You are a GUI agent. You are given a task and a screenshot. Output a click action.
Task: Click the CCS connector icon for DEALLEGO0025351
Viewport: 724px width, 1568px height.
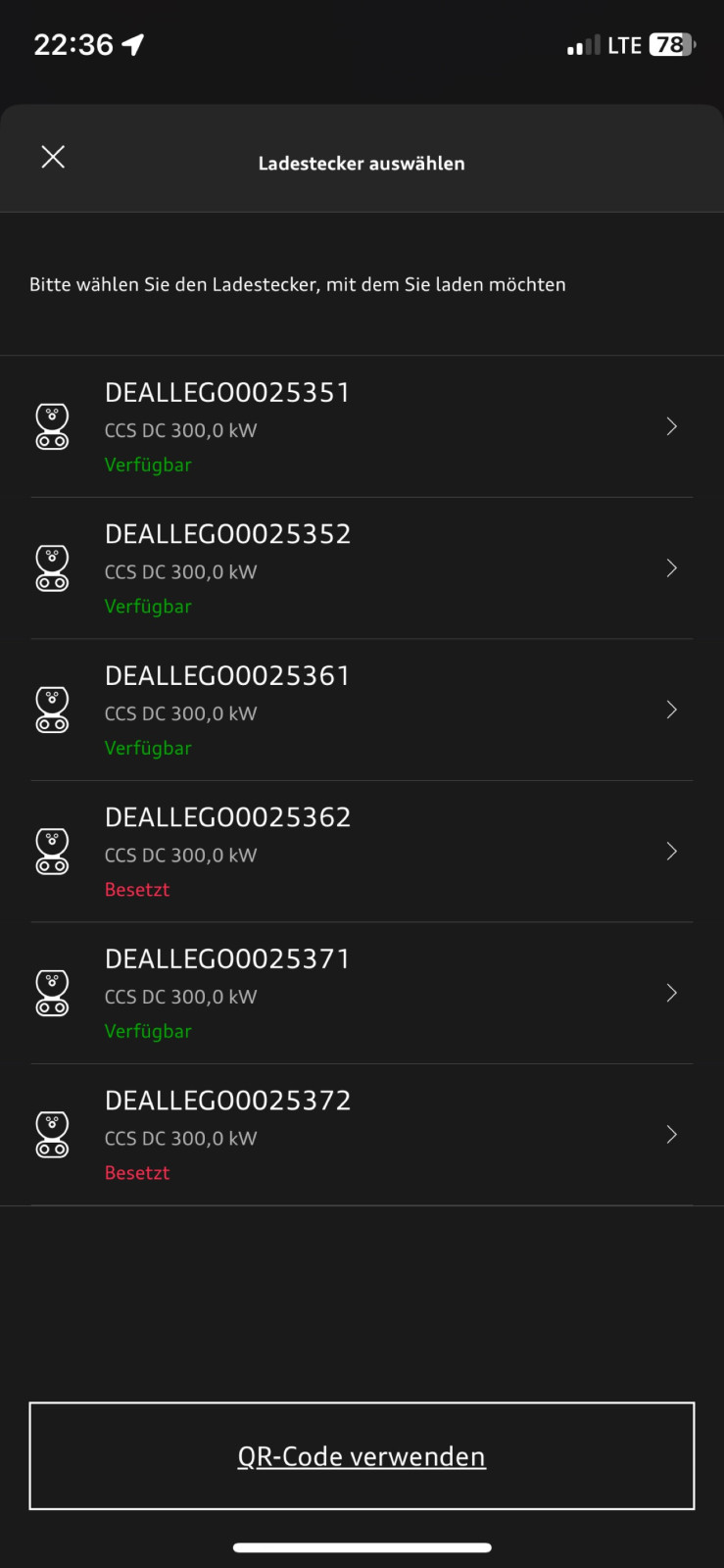pos(52,425)
